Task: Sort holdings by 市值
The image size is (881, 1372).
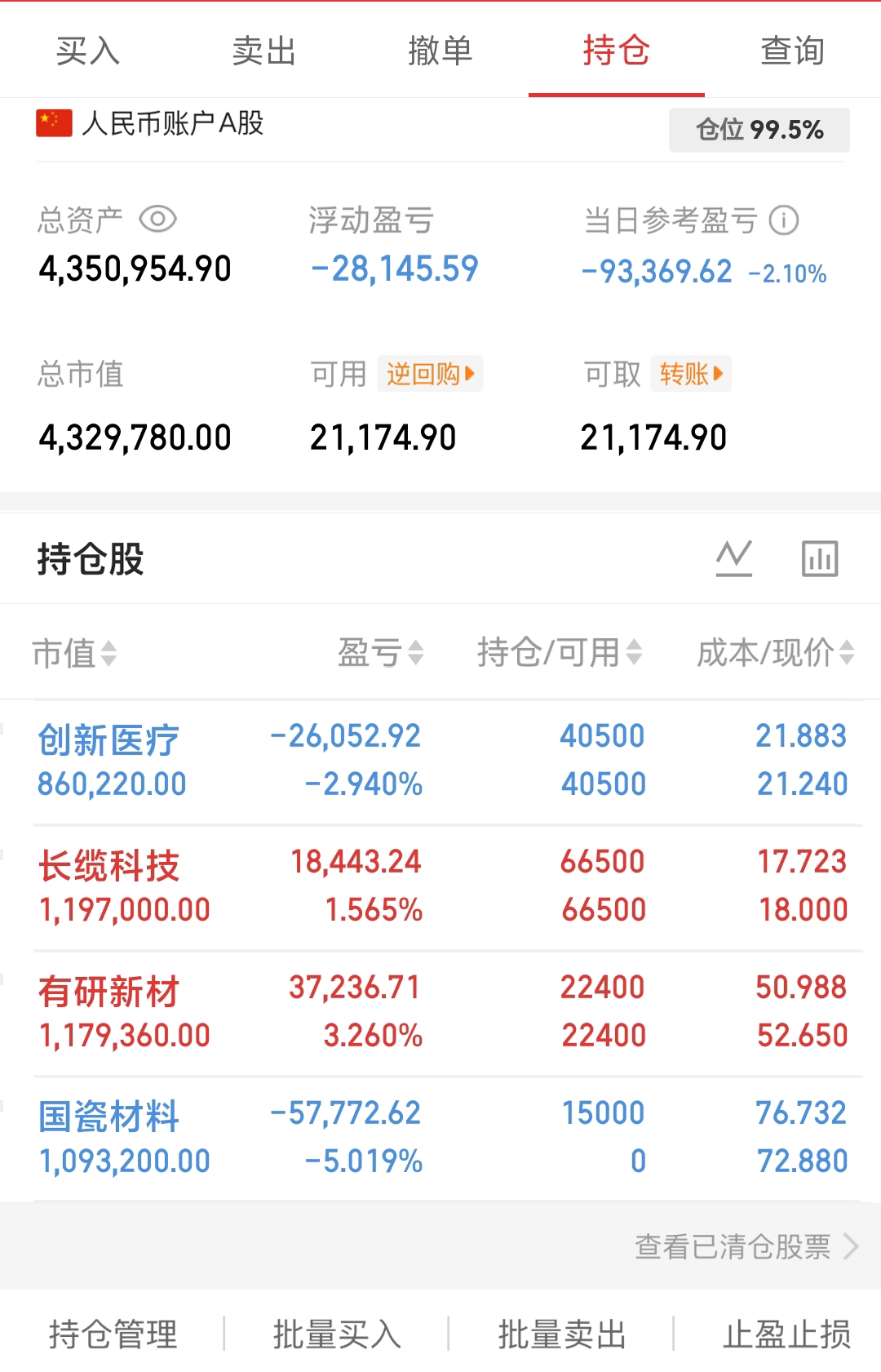Action: coord(74,653)
